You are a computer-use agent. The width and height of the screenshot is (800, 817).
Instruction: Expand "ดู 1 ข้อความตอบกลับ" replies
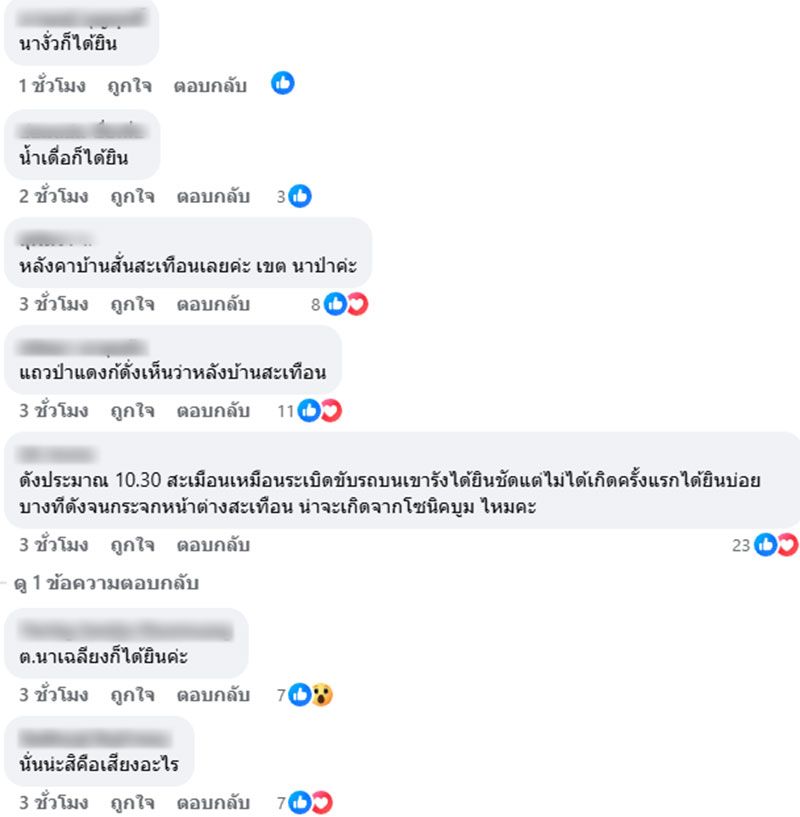point(105,583)
